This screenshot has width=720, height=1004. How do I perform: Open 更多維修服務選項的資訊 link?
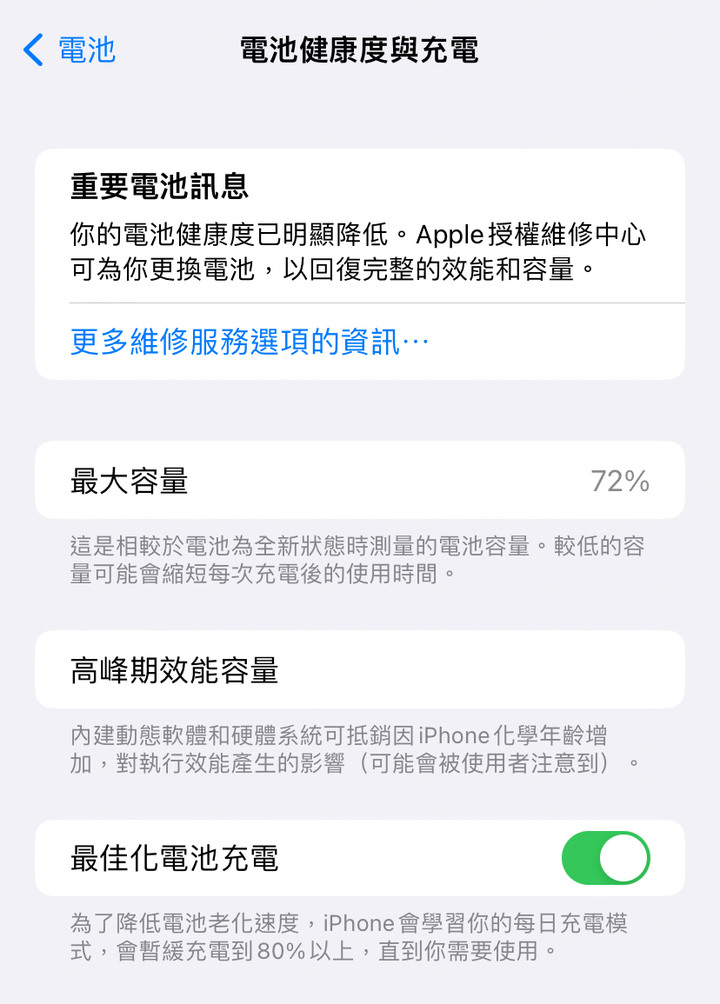point(250,342)
